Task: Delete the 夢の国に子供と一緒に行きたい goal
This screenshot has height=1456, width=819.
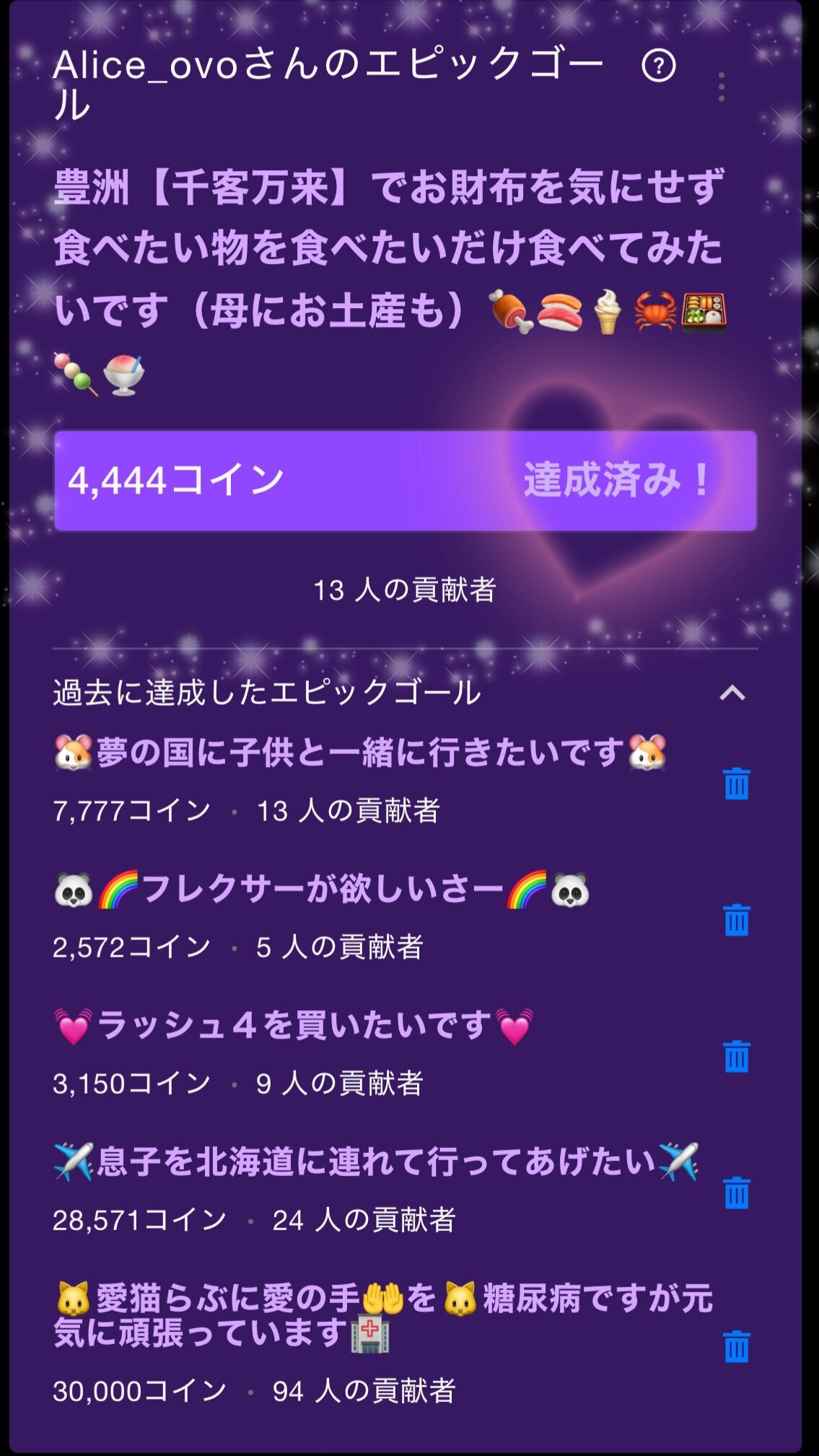Action: 736,784
